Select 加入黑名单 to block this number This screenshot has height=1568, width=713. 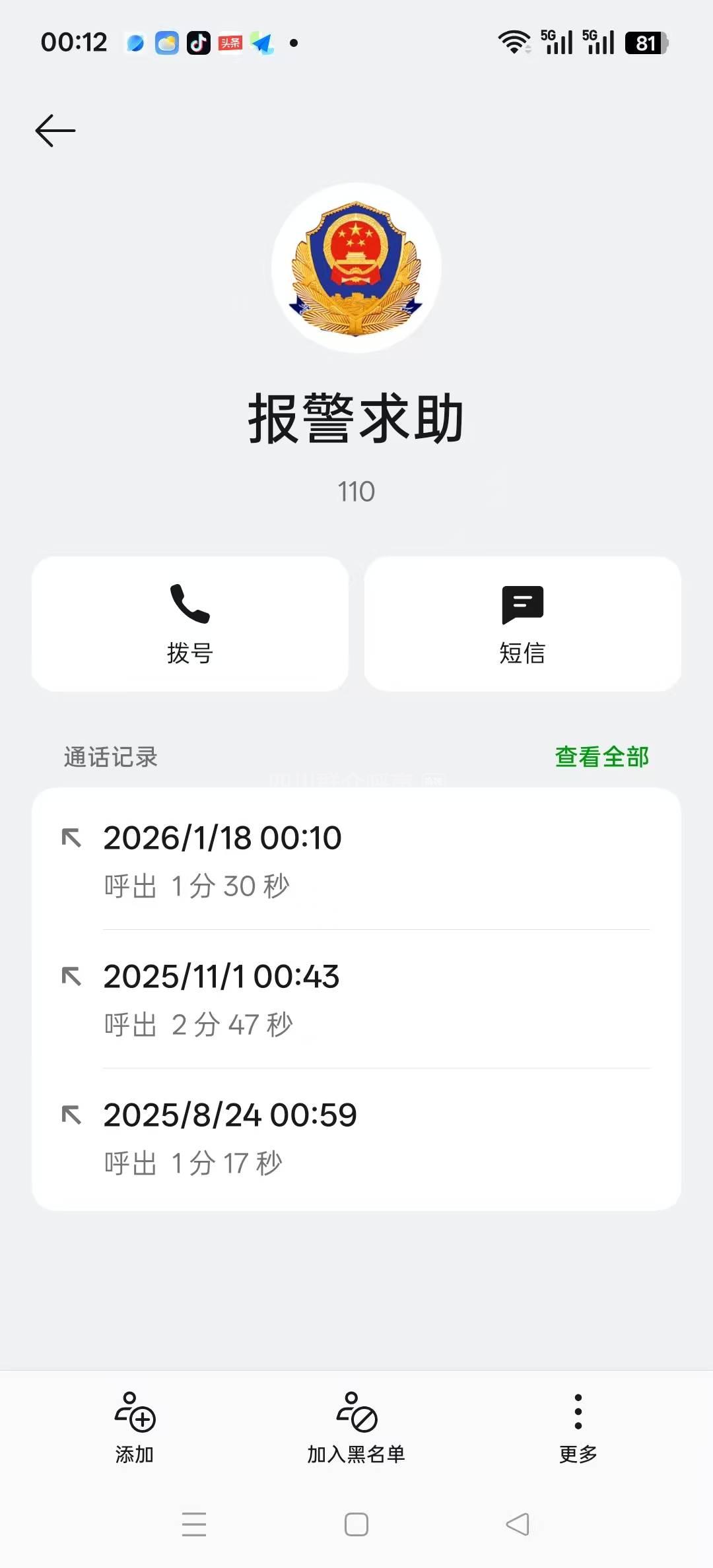pos(356,1427)
